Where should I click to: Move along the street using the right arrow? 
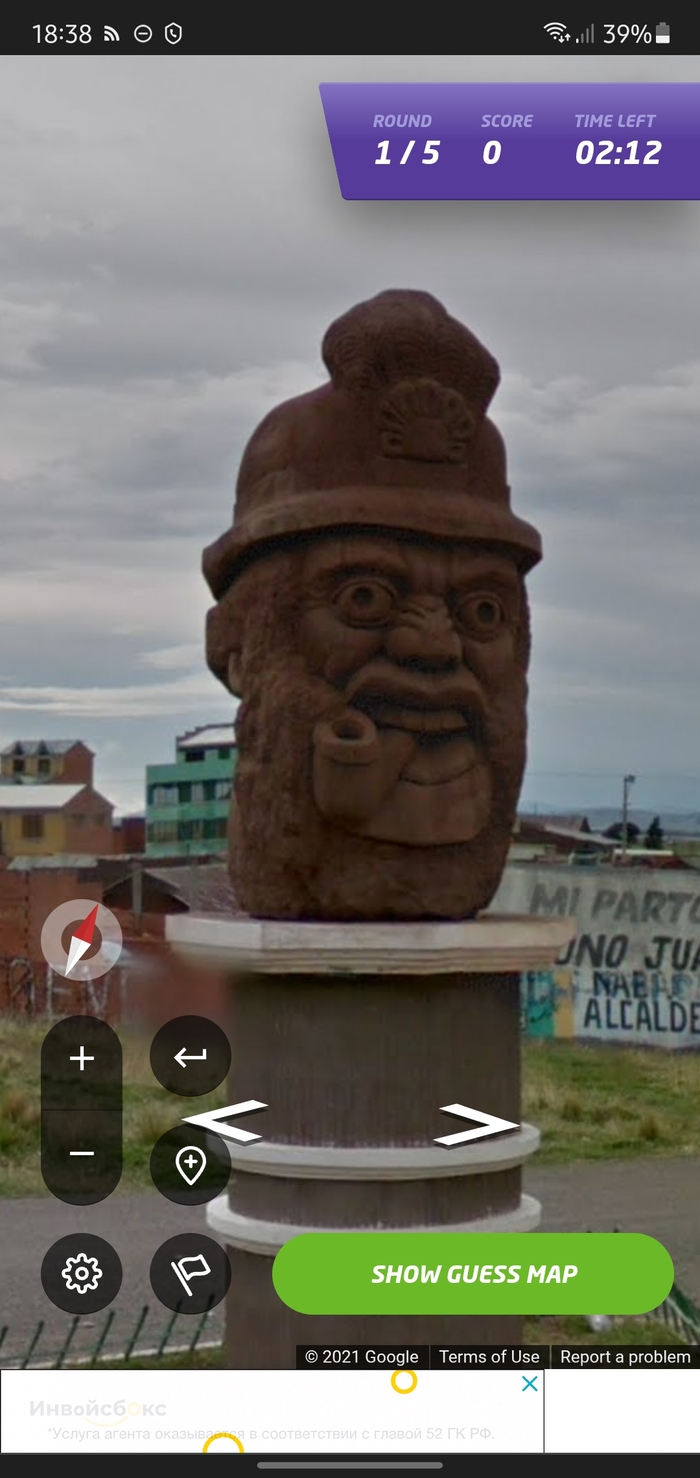tap(477, 1124)
